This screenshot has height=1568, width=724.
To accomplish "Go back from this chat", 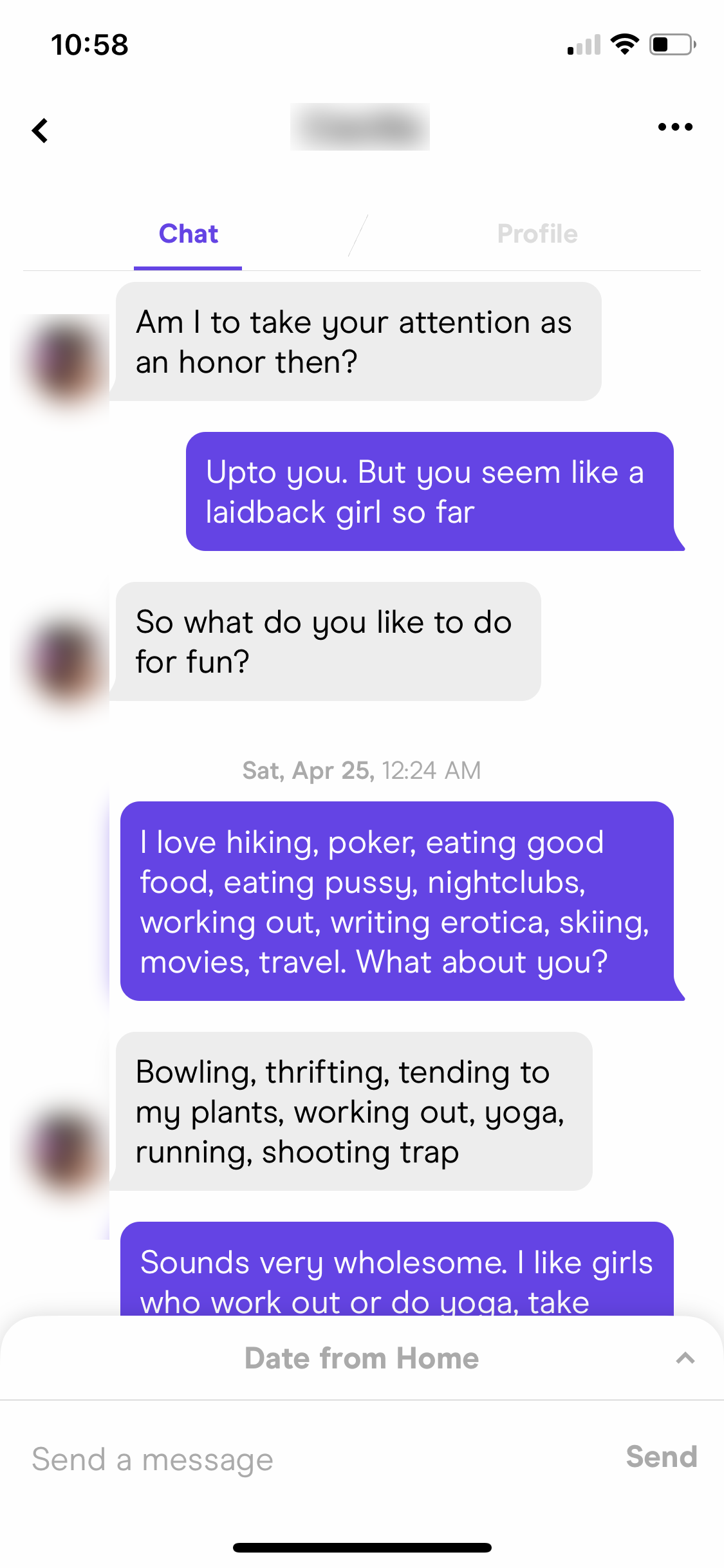I will [x=40, y=131].
